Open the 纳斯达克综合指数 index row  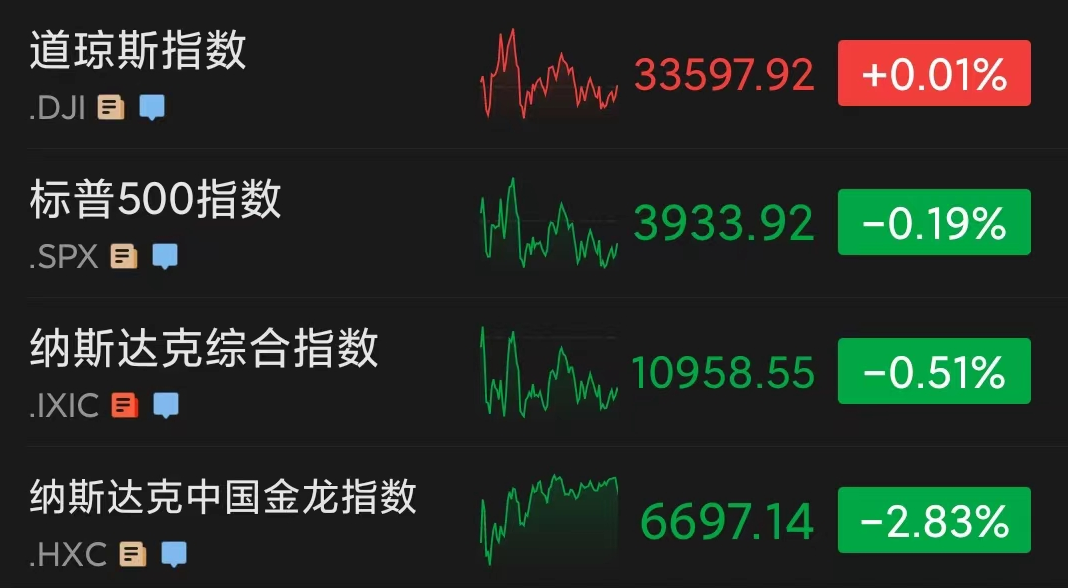coord(204,349)
